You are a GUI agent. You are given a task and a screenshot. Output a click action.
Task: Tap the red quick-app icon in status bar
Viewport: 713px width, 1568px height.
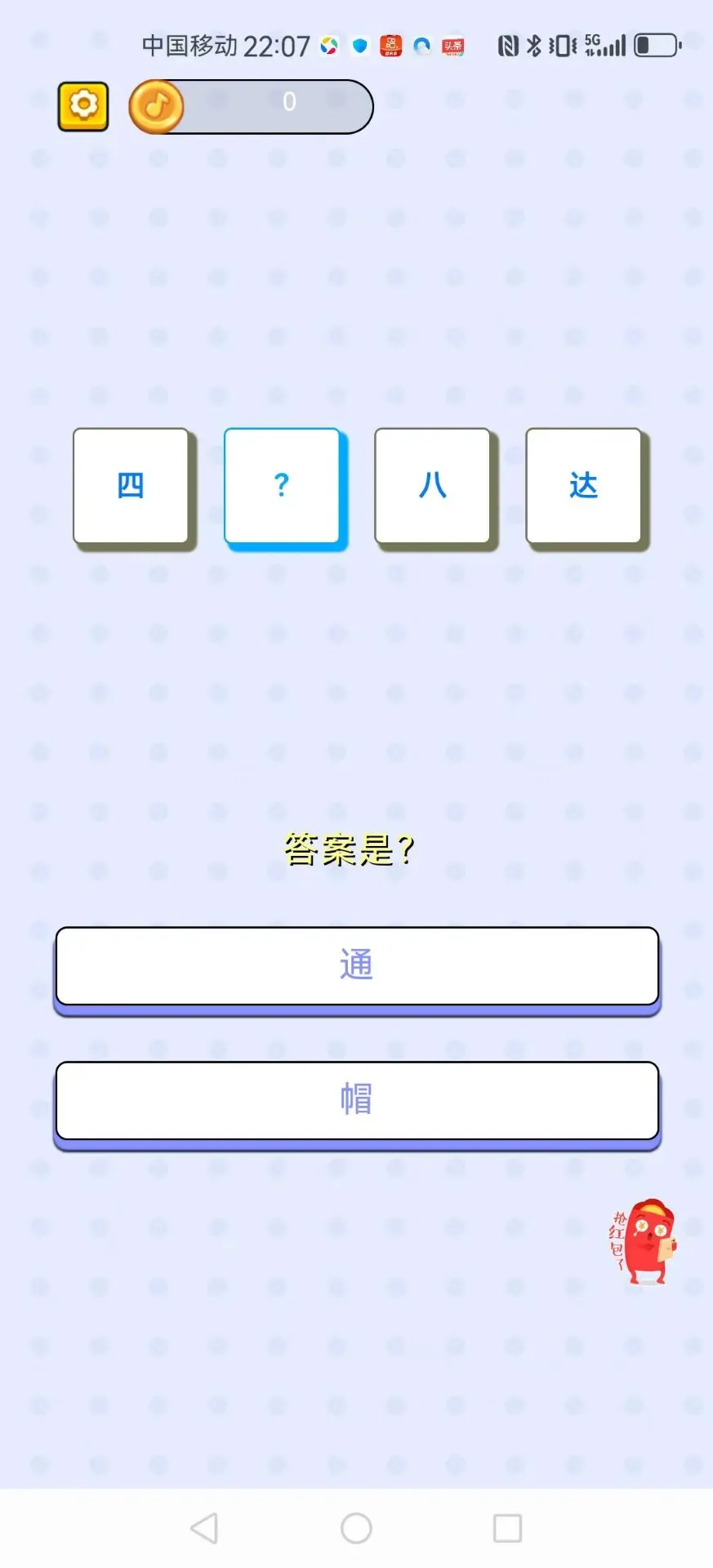click(x=391, y=46)
